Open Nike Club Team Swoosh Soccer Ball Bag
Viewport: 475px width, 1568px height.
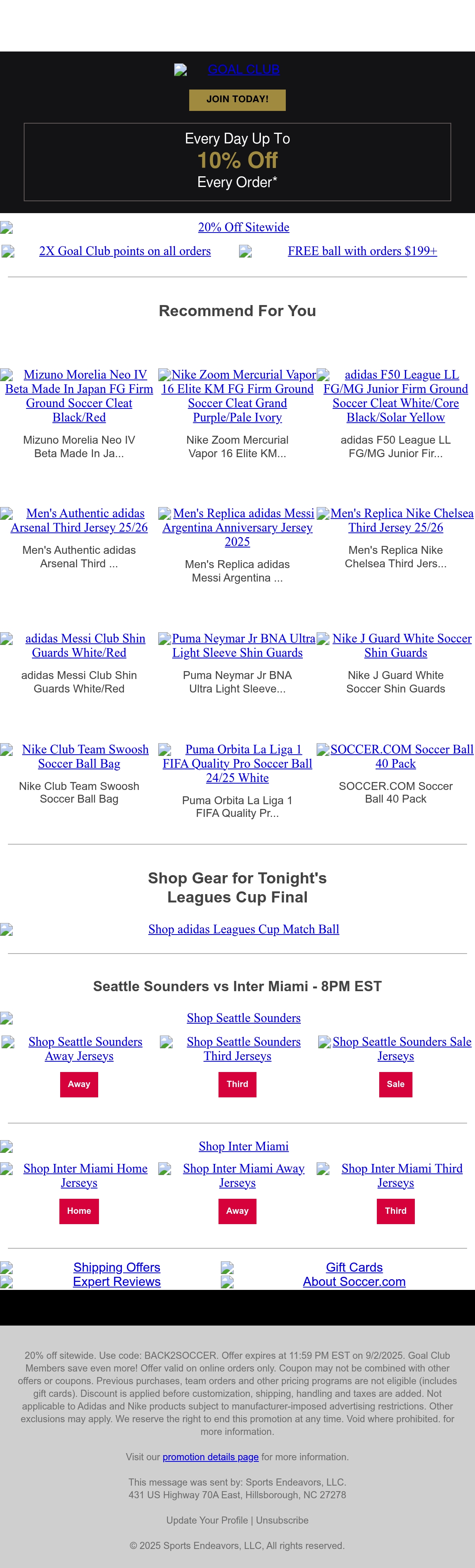pyautogui.click(x=79, y=756)
